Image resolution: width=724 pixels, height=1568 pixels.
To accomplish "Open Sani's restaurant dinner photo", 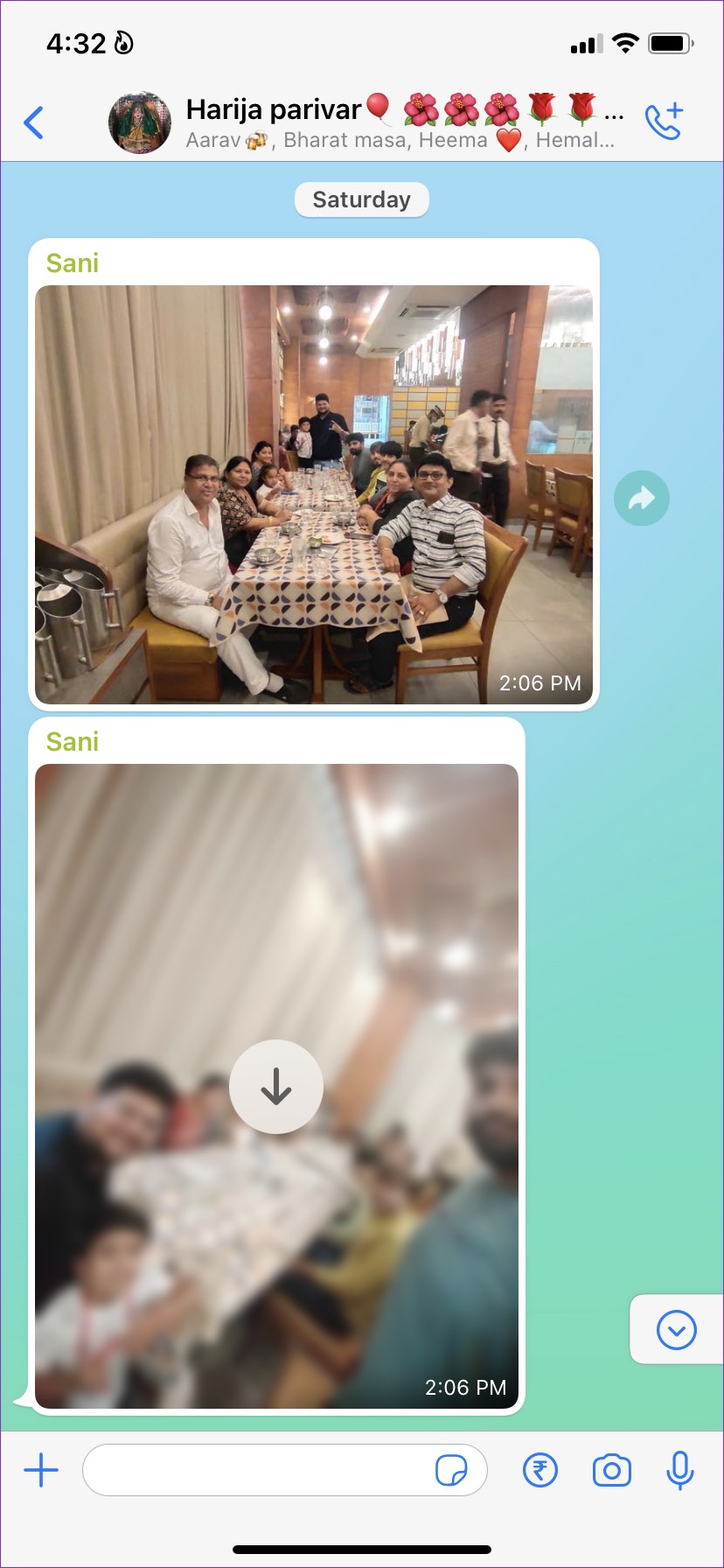I will [313, 494].
